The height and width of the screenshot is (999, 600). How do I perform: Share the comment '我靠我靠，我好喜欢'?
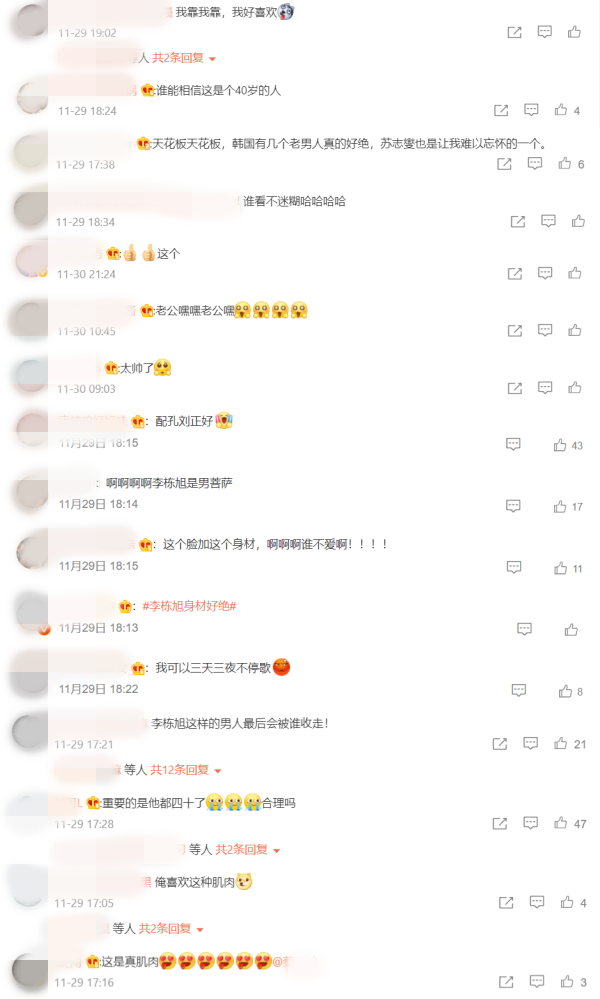(x=514, y=32)
